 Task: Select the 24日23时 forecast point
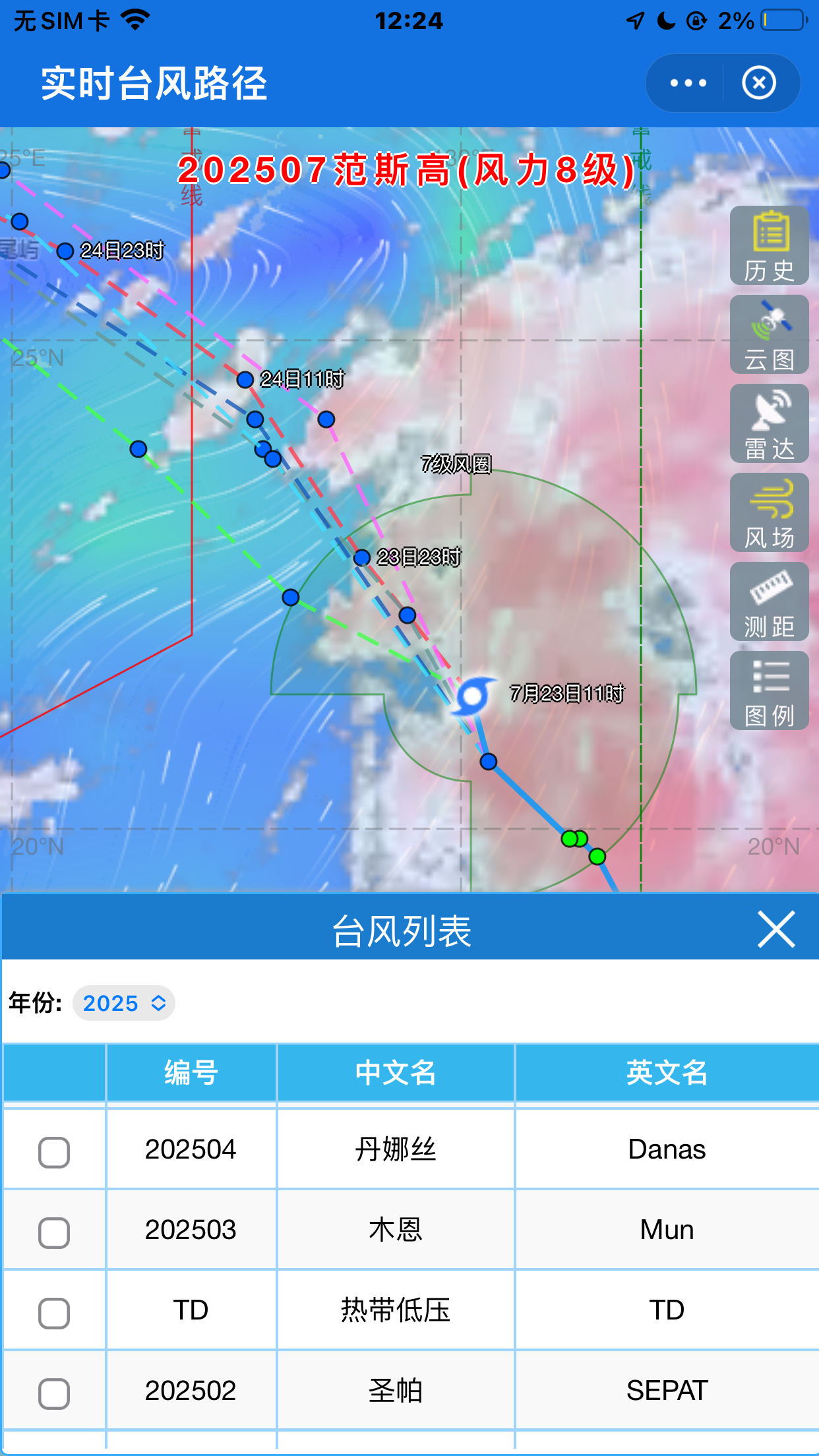pyautogui.click(x=65, y=251)
